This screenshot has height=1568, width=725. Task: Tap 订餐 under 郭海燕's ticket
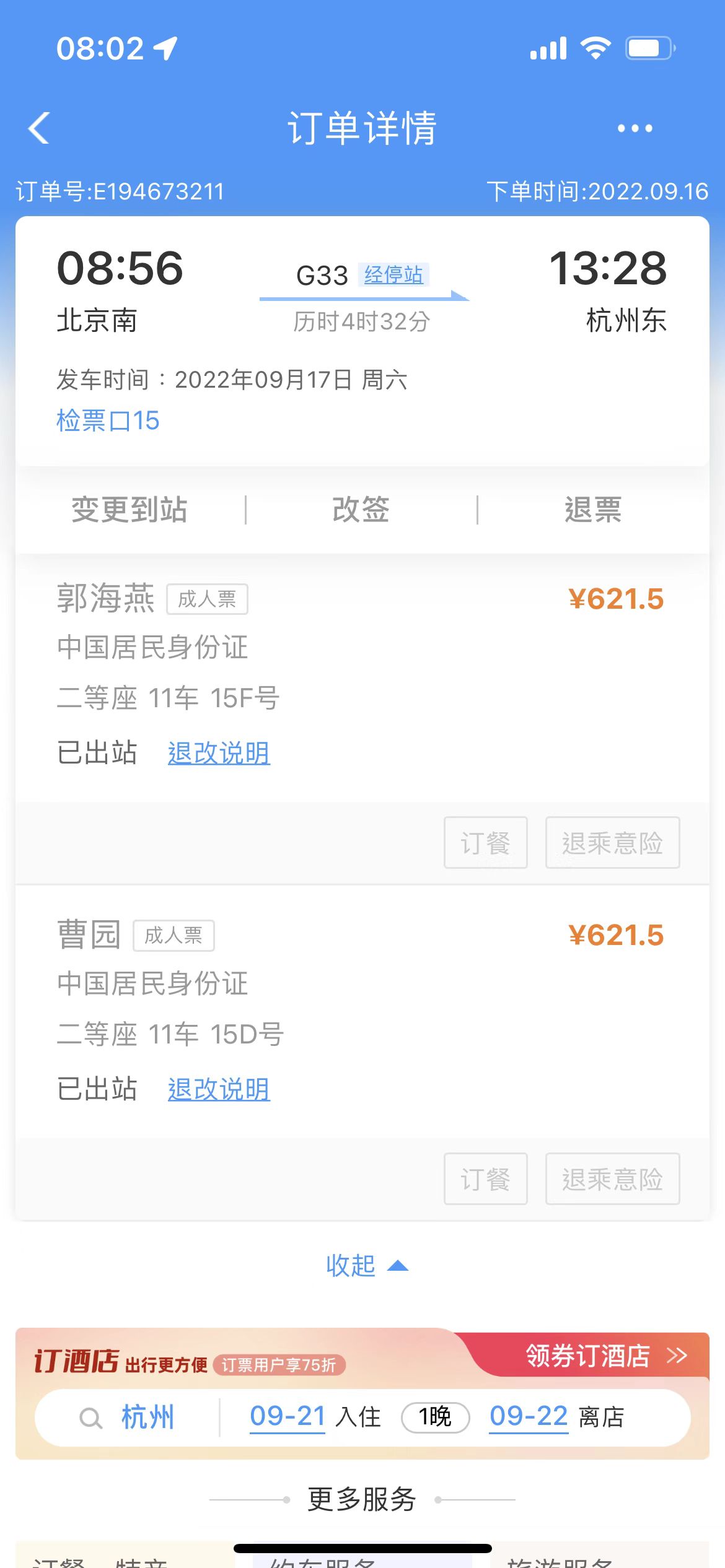tap(485, 843)
